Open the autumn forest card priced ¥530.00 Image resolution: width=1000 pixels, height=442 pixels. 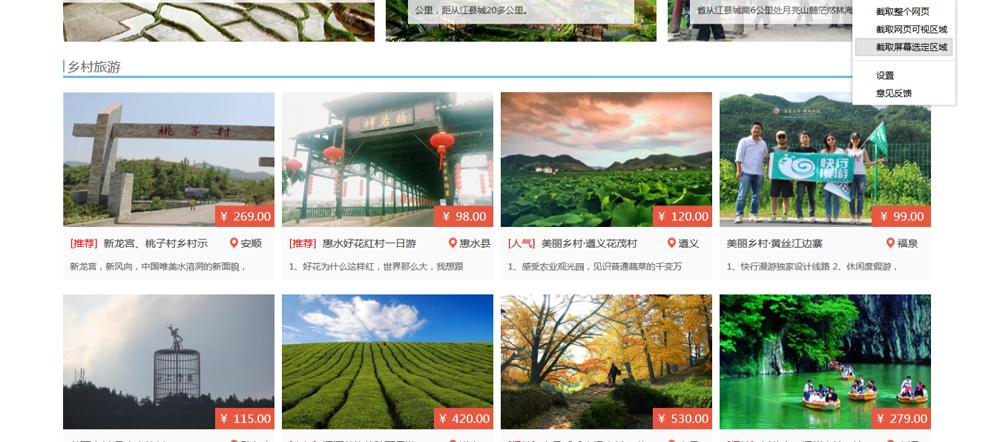coord(606,360)
